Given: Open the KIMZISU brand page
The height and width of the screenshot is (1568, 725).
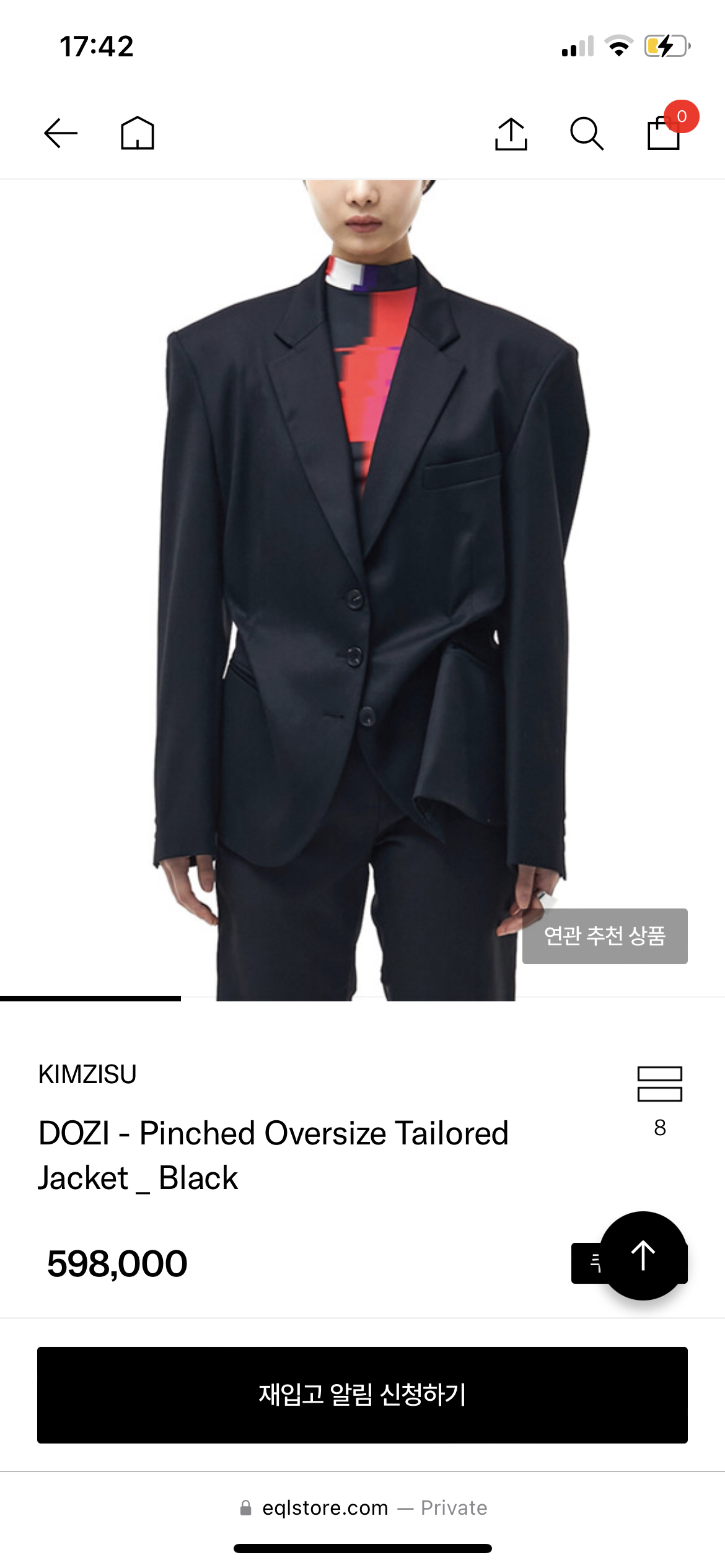Looking at the screenshot, I should [x=87, y=1074].
